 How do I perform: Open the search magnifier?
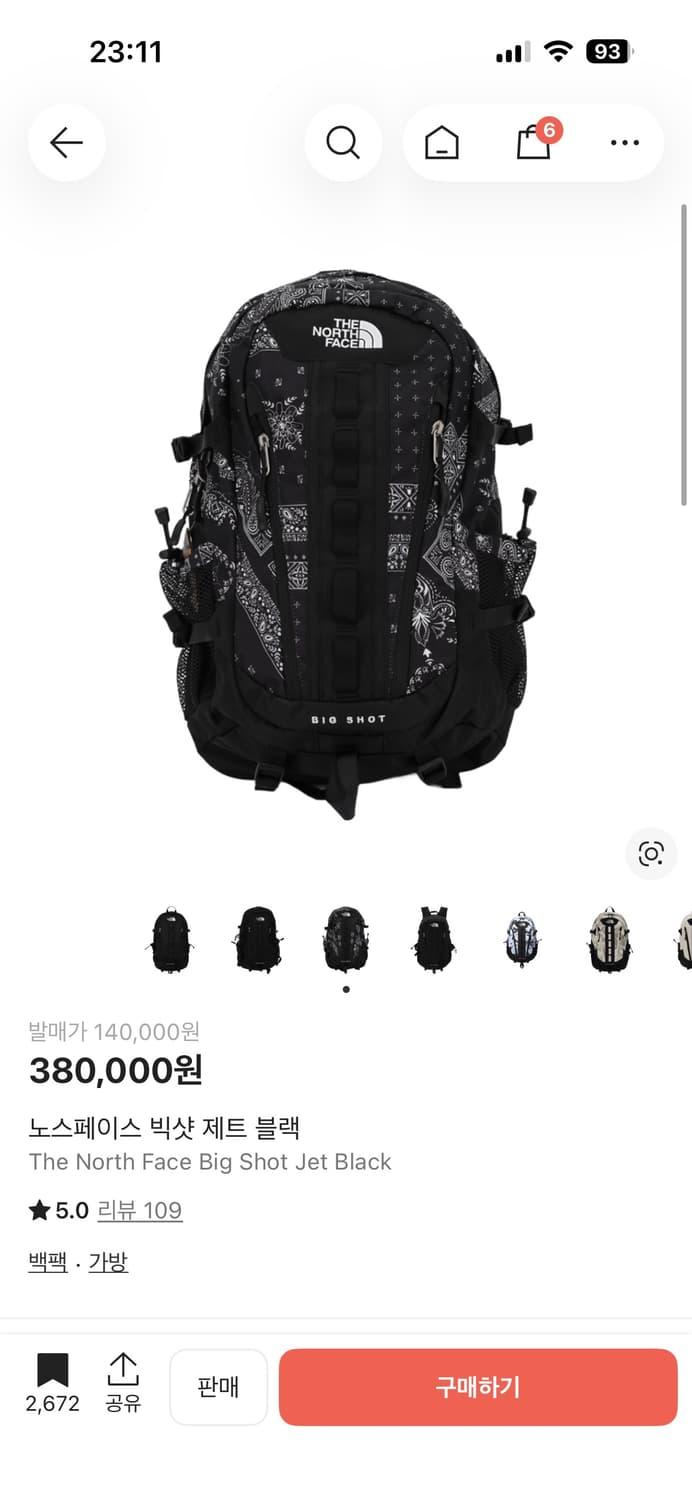(343, 143)
